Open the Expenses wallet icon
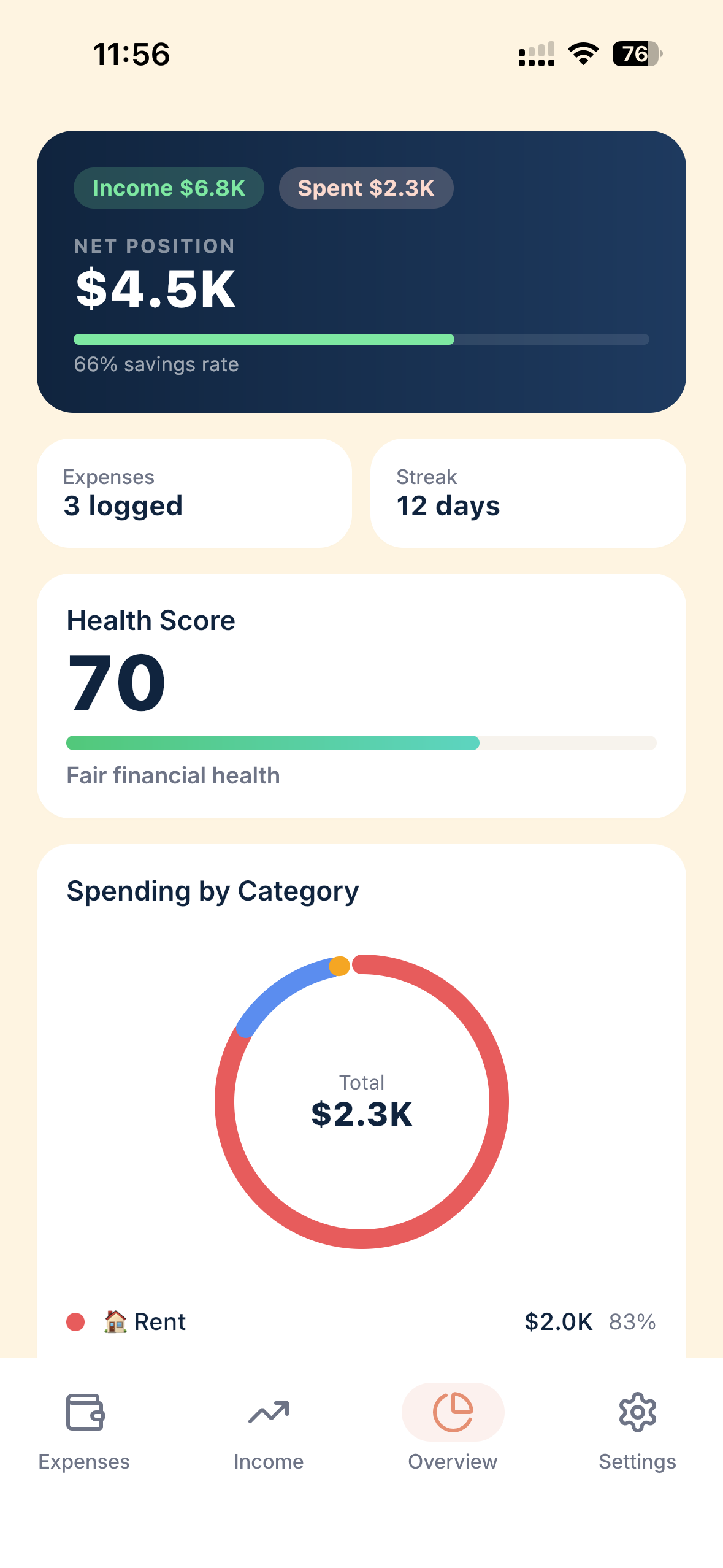 tap(83, 1412)
